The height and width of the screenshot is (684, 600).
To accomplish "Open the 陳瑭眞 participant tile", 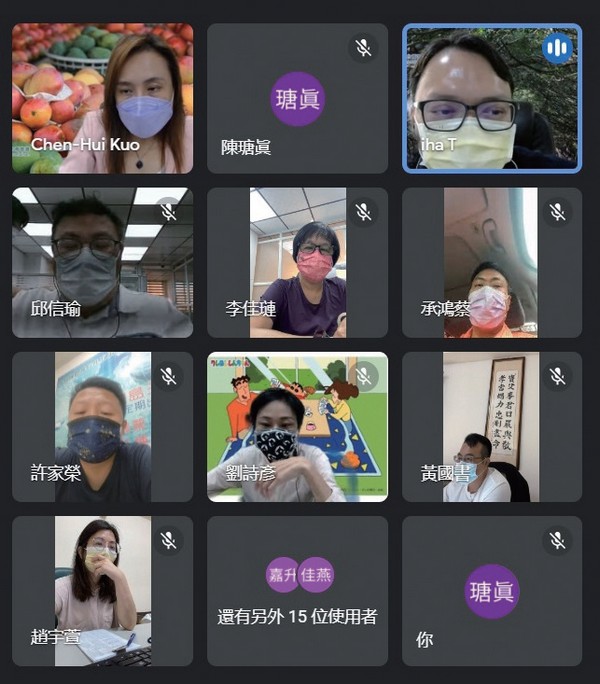I will click(297, 98).
